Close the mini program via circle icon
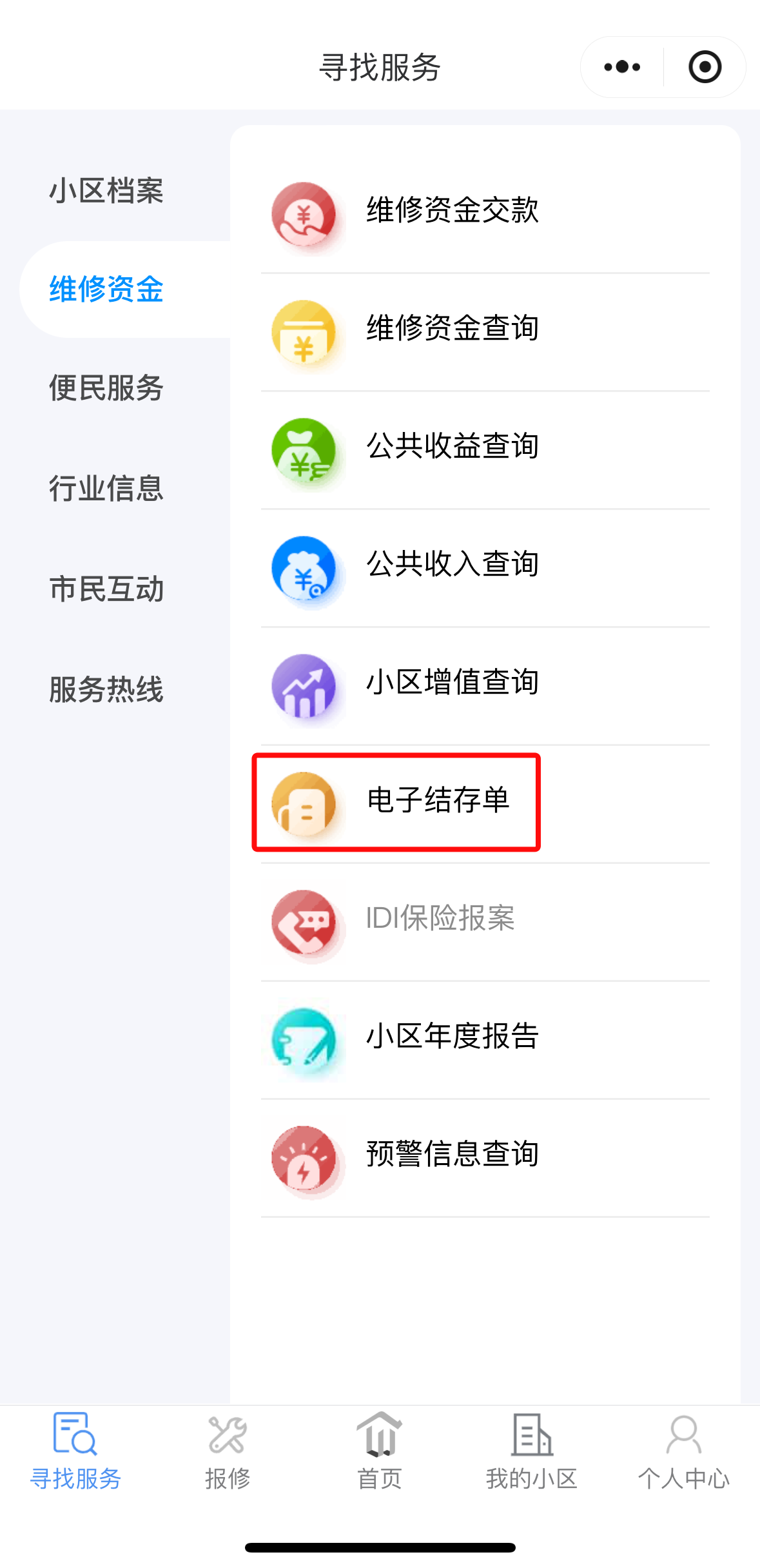This screenshot has width=760, height=1568. [x=705, y=67]
